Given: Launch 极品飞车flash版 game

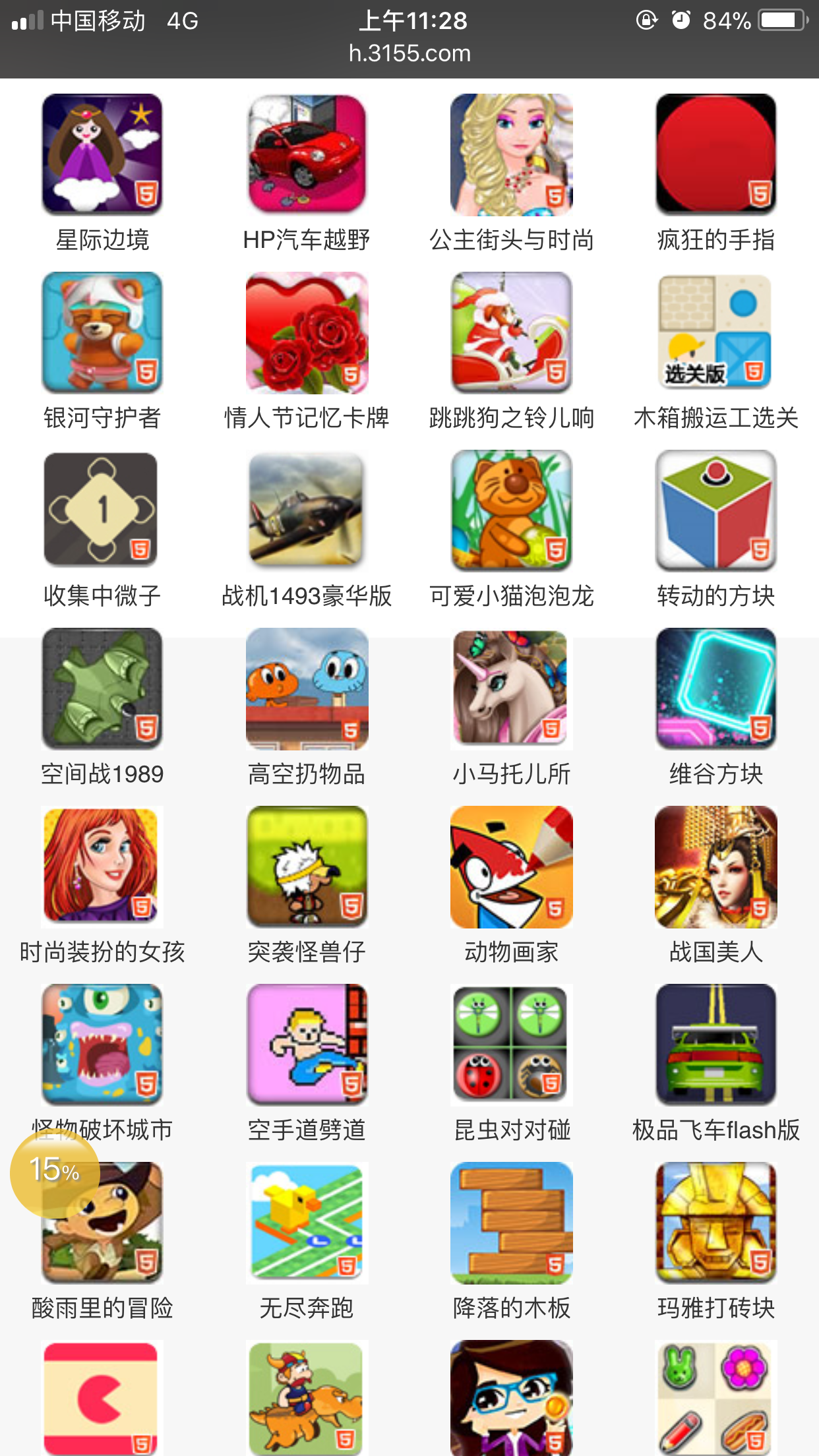Looking at the screenshot, I should pos(715,1045).
